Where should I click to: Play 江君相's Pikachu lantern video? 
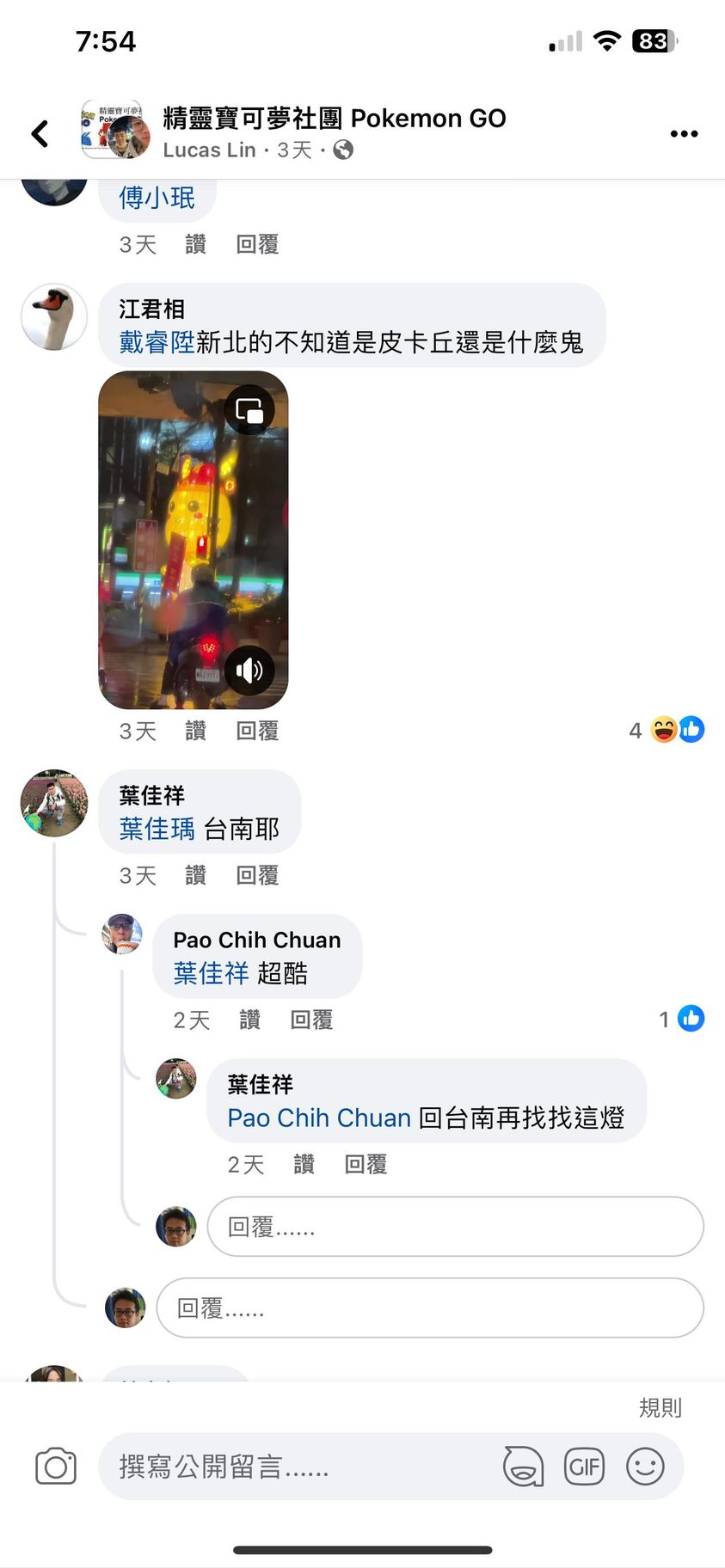pyautogui.click(x=193, y=540)
